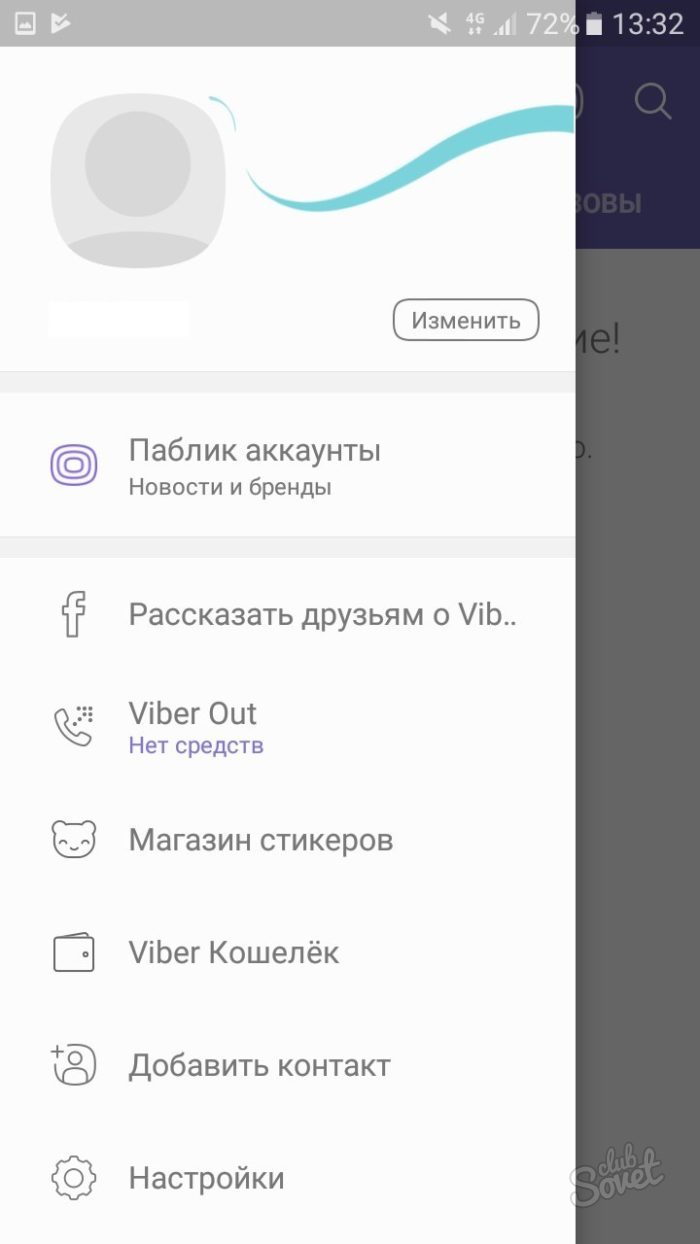
Task: Open Настройки
Action: [288, 1178]
